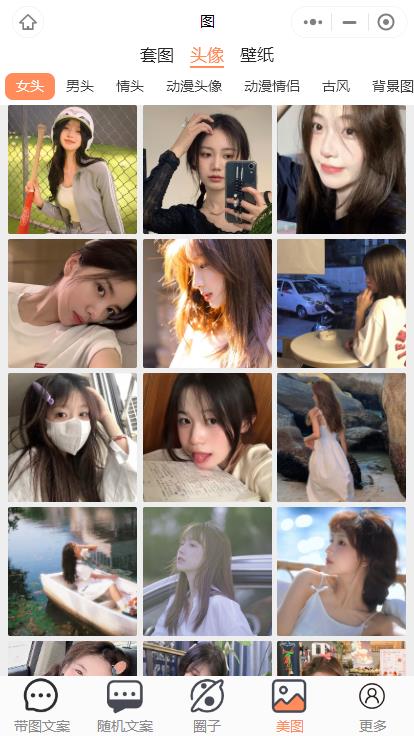Select the 背景图 category chip
The image size is (414, 736).
[x=393, y=86]
